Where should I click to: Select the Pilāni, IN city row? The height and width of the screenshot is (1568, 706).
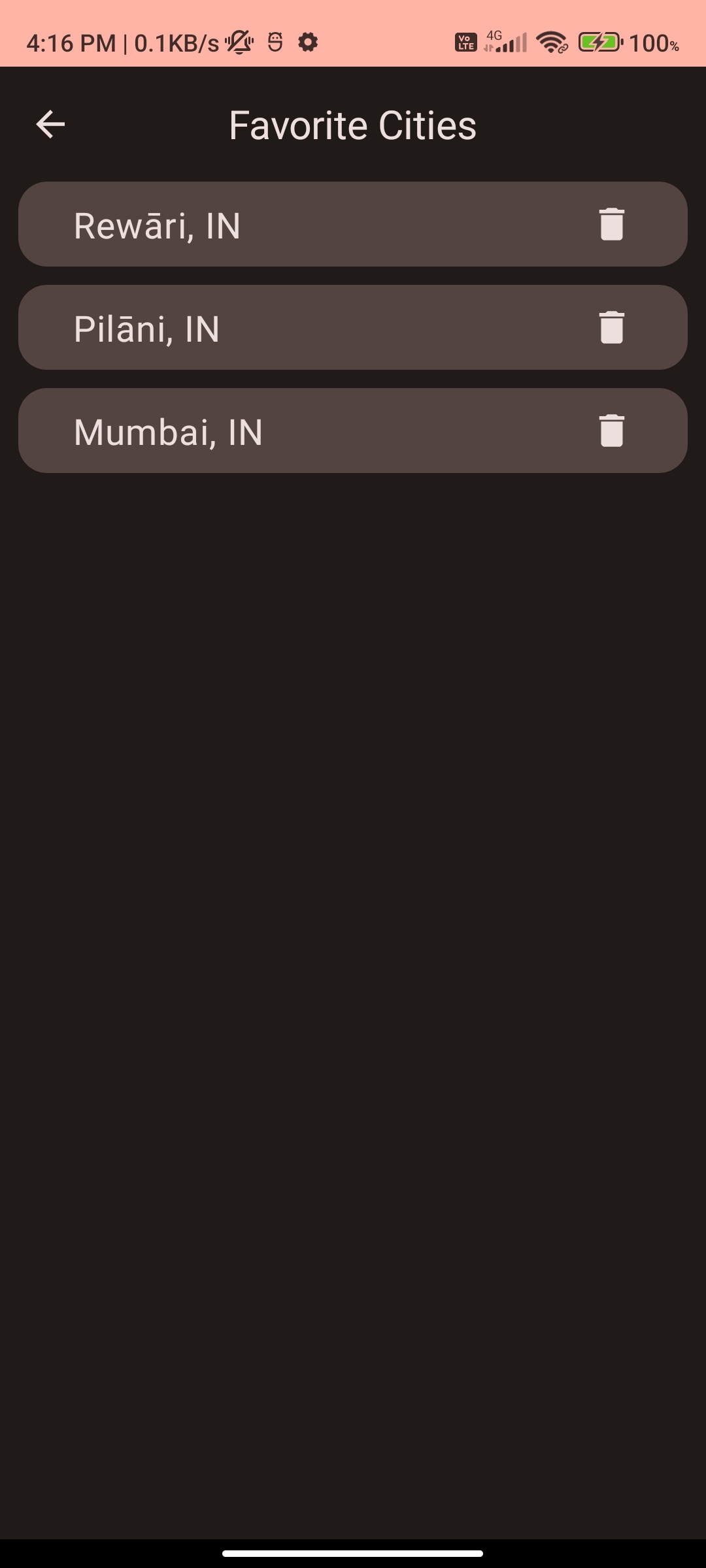[x=294, y=328]
